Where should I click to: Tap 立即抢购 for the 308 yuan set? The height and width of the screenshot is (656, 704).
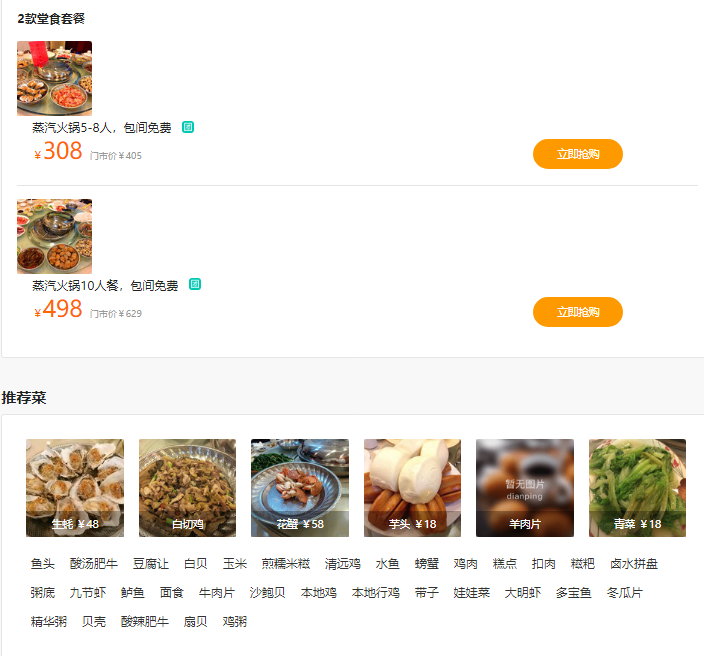(577, 154)
